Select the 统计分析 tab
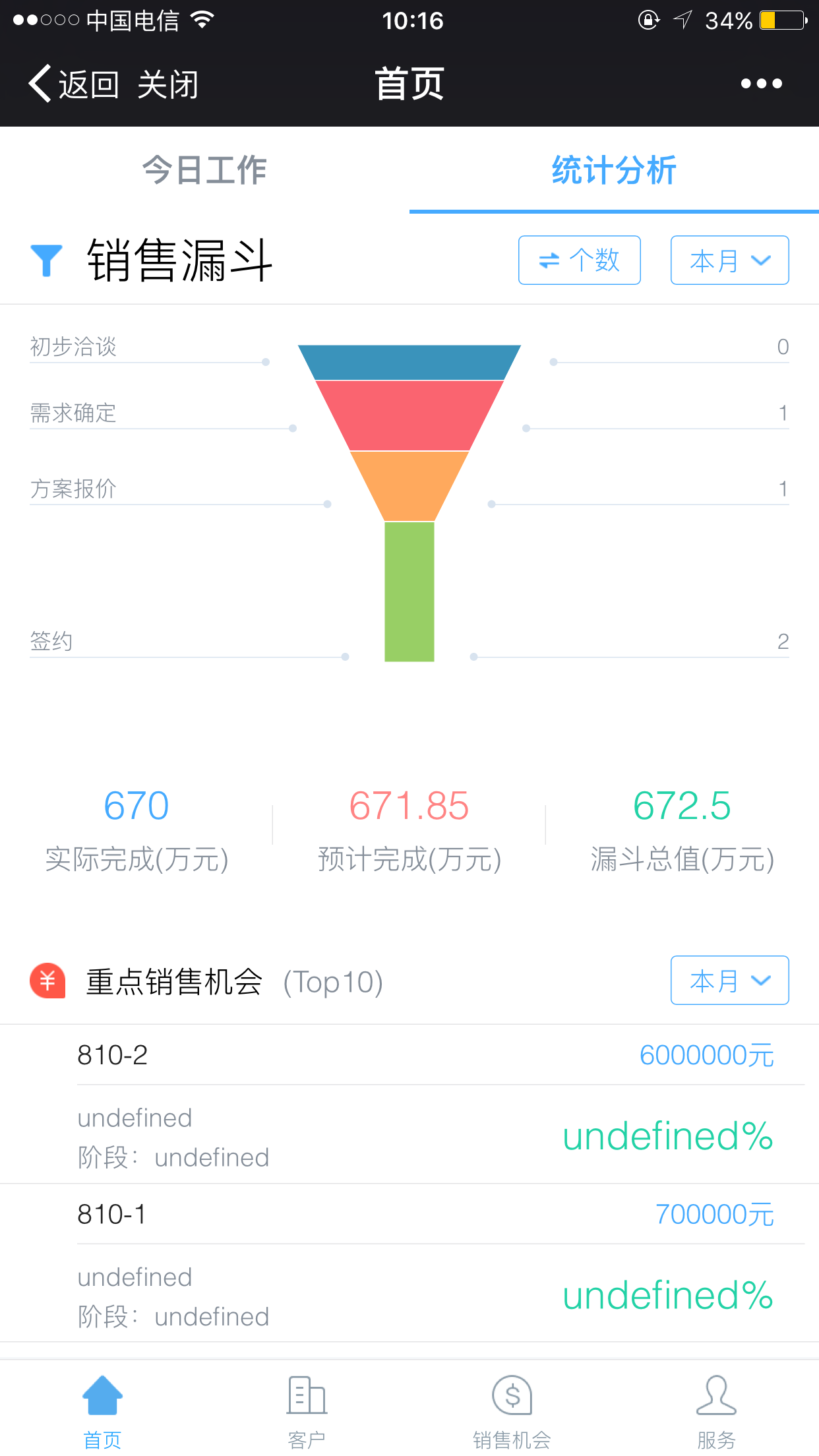The width and height of the screenshot is (819, 1456). 613,170
